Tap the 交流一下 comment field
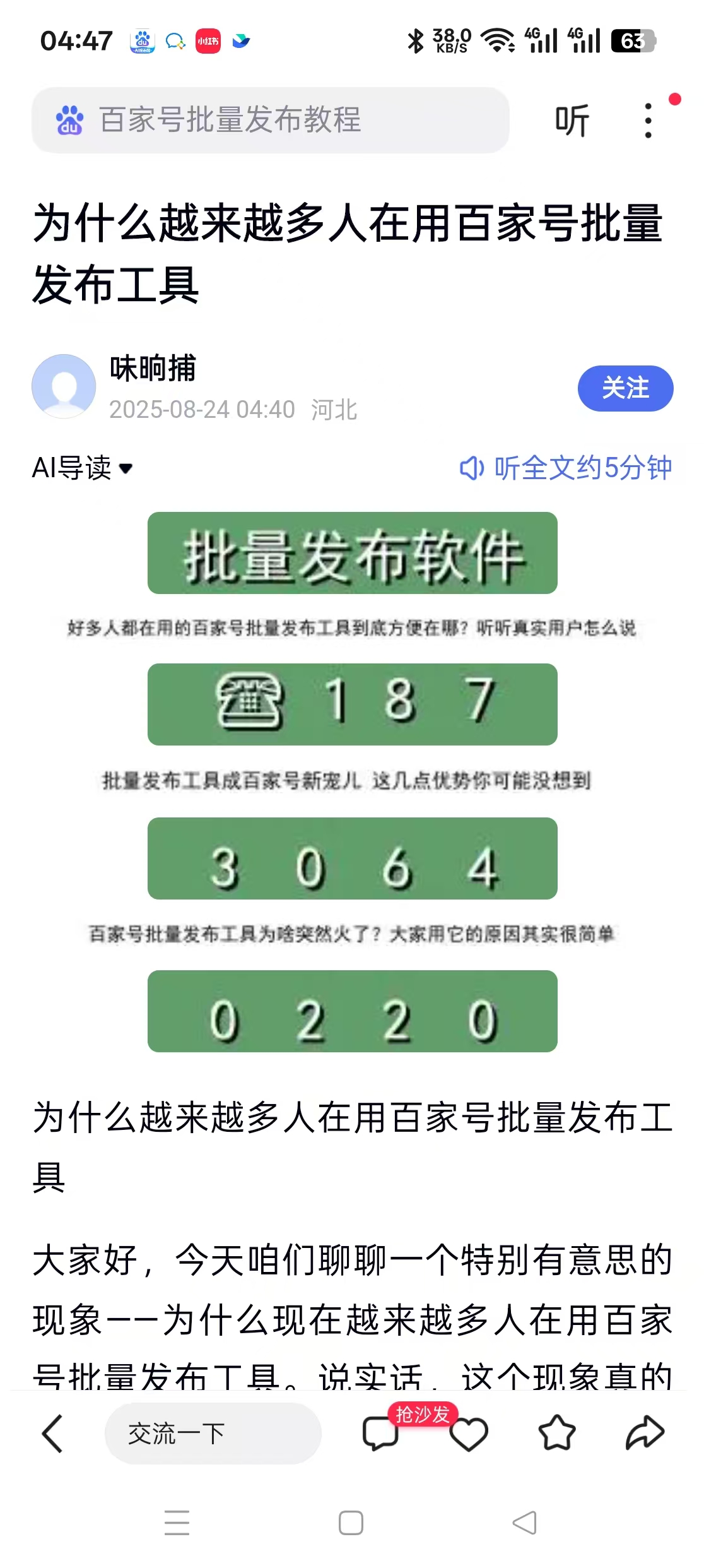704x1568 pixels. point(213,1434)
